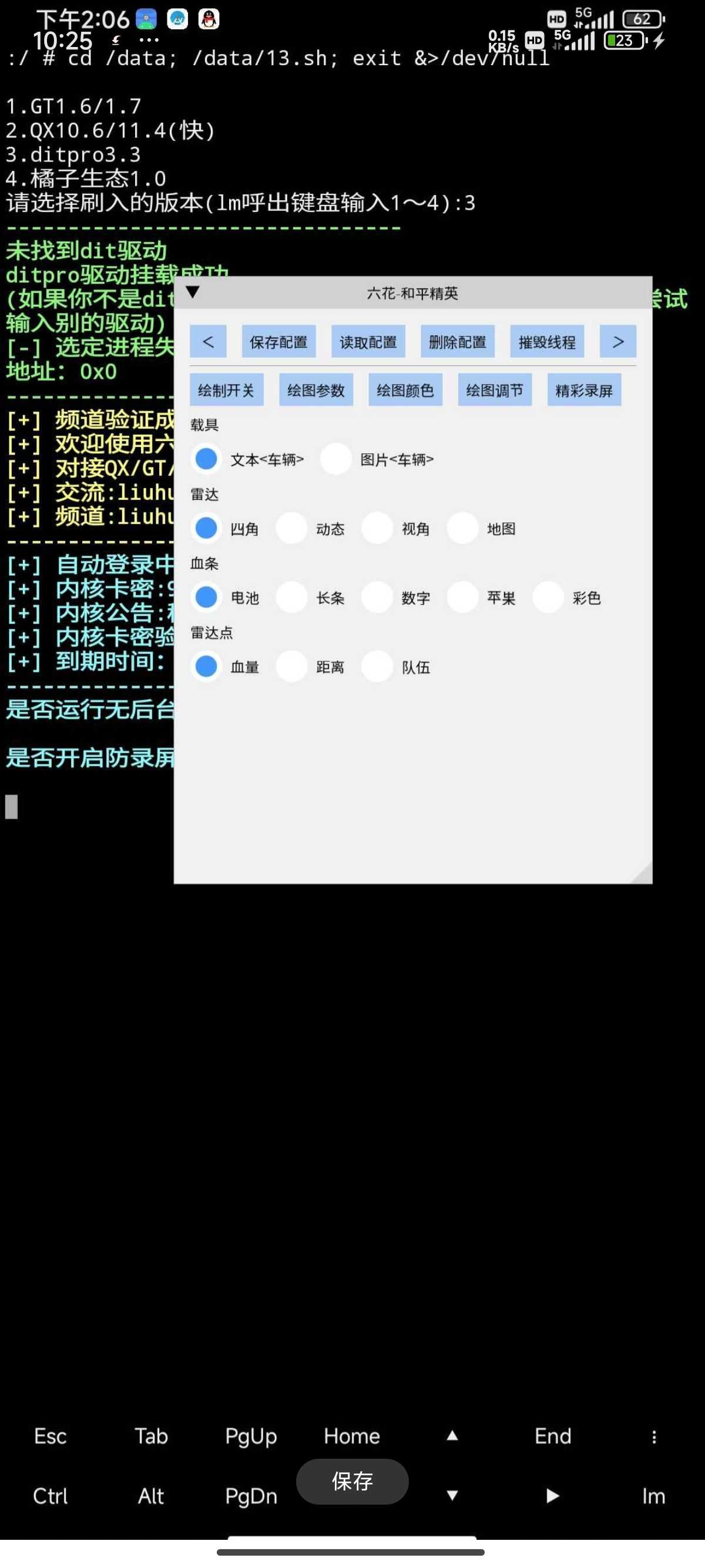Open the 绘图颜色 tab
This screenshot has width=705, height=1568.
point(405,389)
